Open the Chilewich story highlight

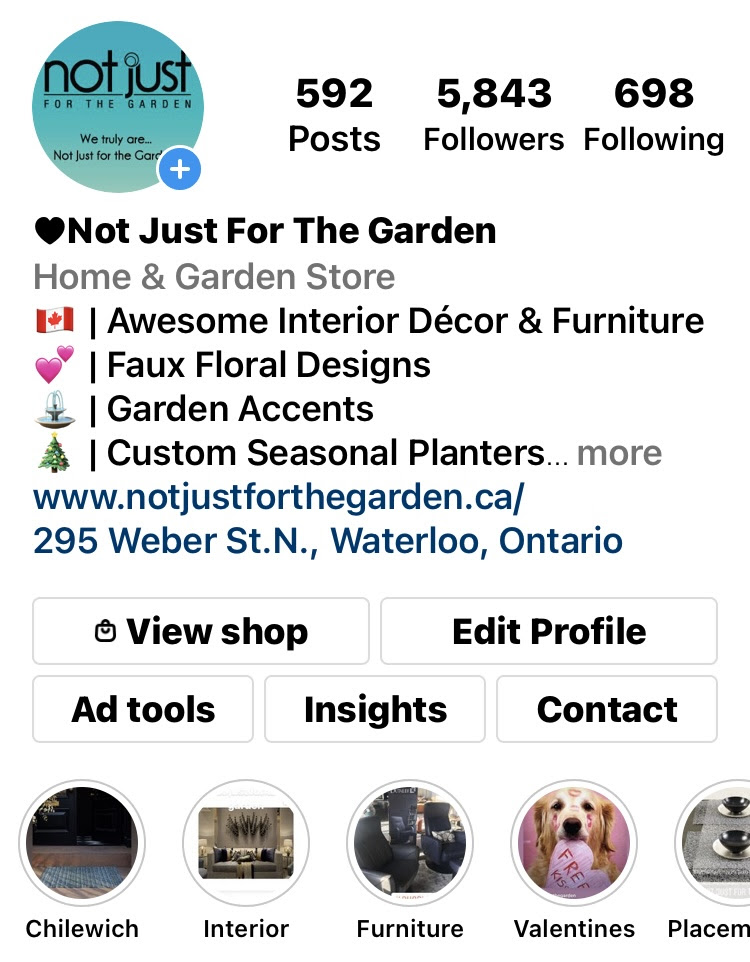pos(83,843)
